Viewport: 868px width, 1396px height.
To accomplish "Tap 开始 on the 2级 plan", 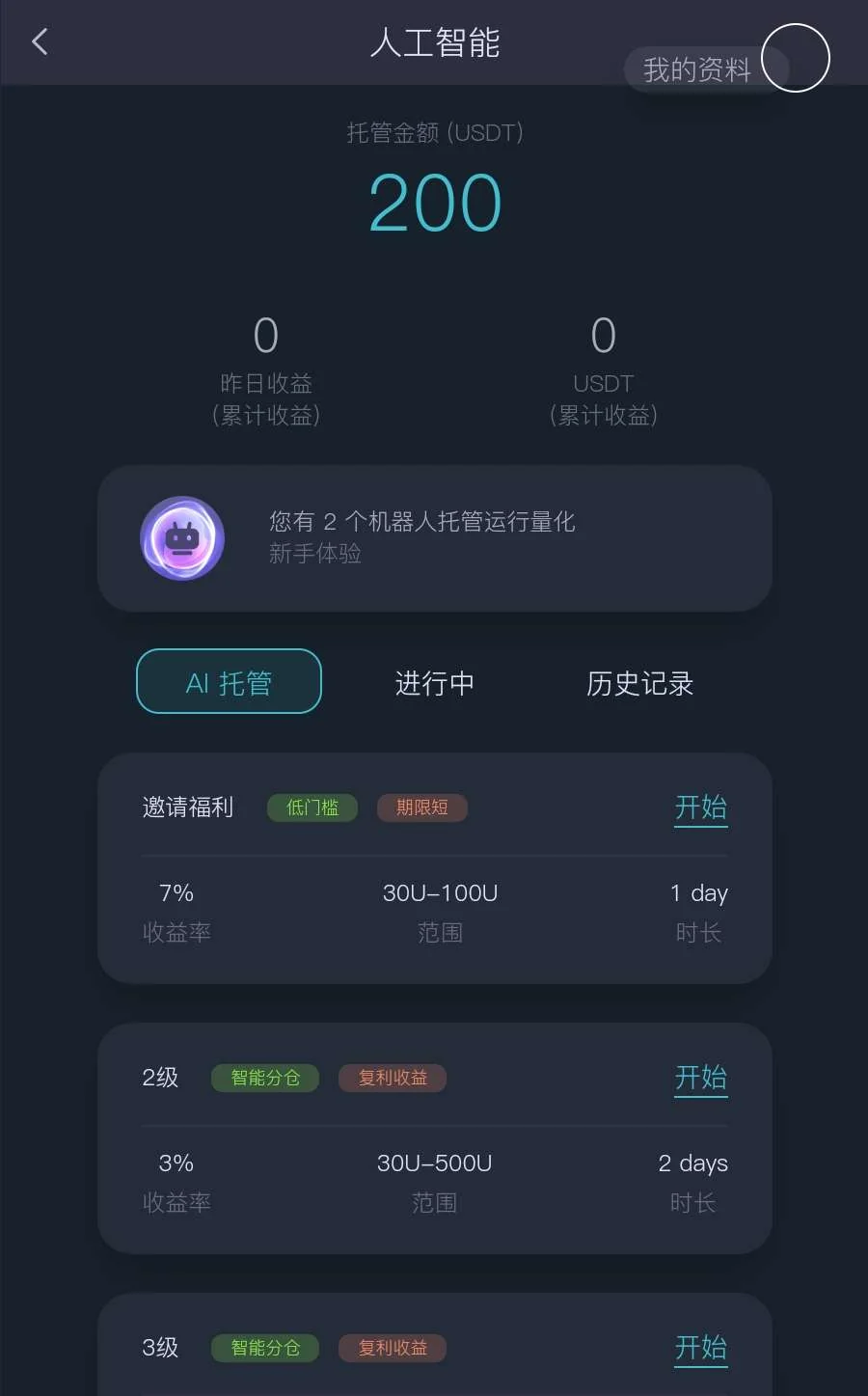I will point(700,1078).
